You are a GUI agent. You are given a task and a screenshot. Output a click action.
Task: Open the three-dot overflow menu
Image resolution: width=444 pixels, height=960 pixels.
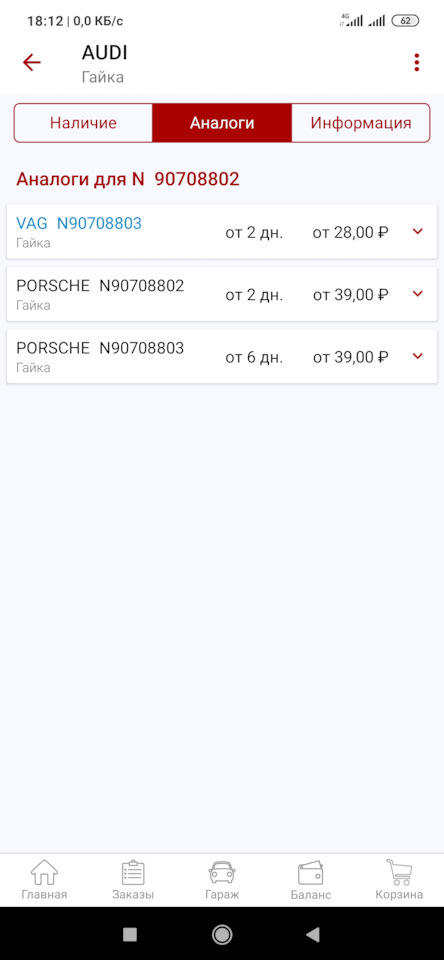(417, 62)
